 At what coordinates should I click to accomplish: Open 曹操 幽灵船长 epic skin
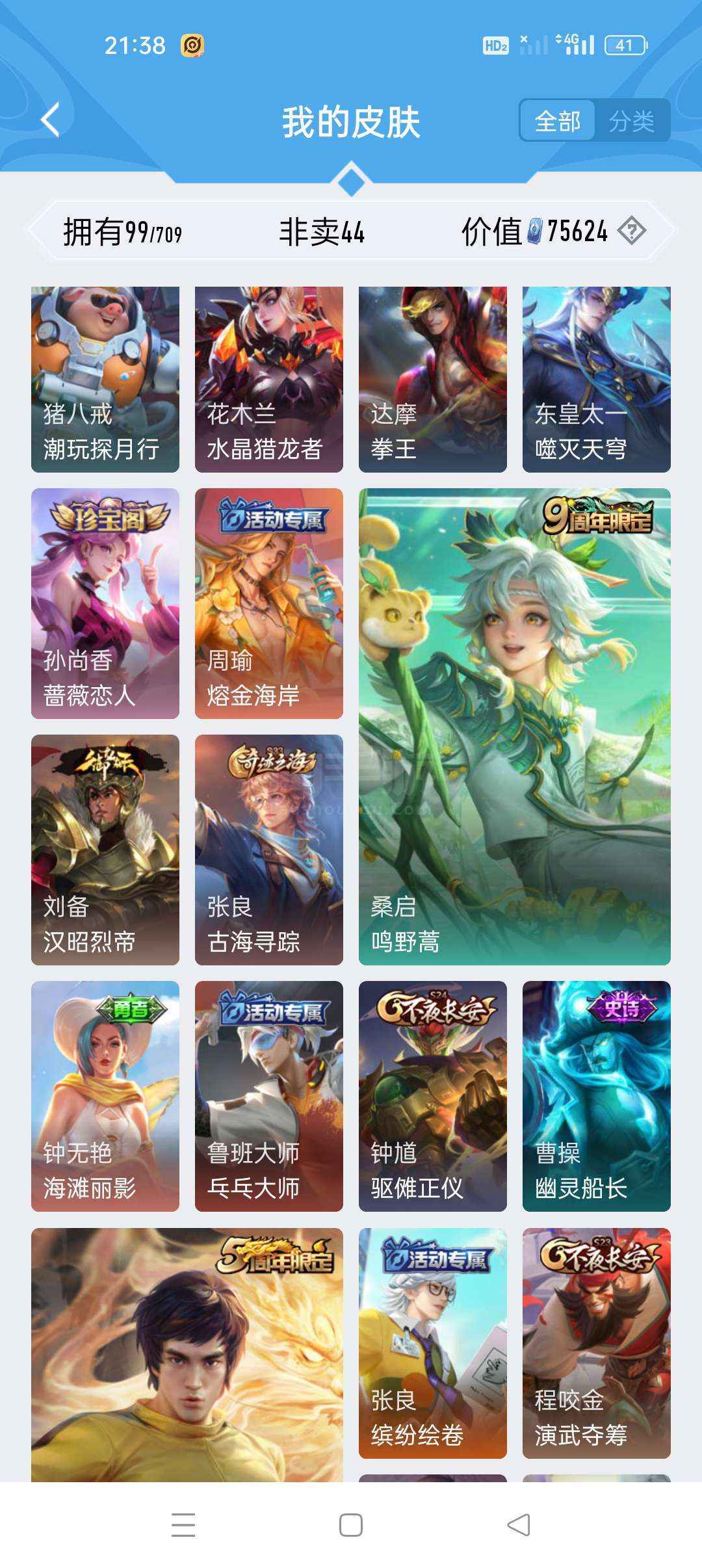597,1096
